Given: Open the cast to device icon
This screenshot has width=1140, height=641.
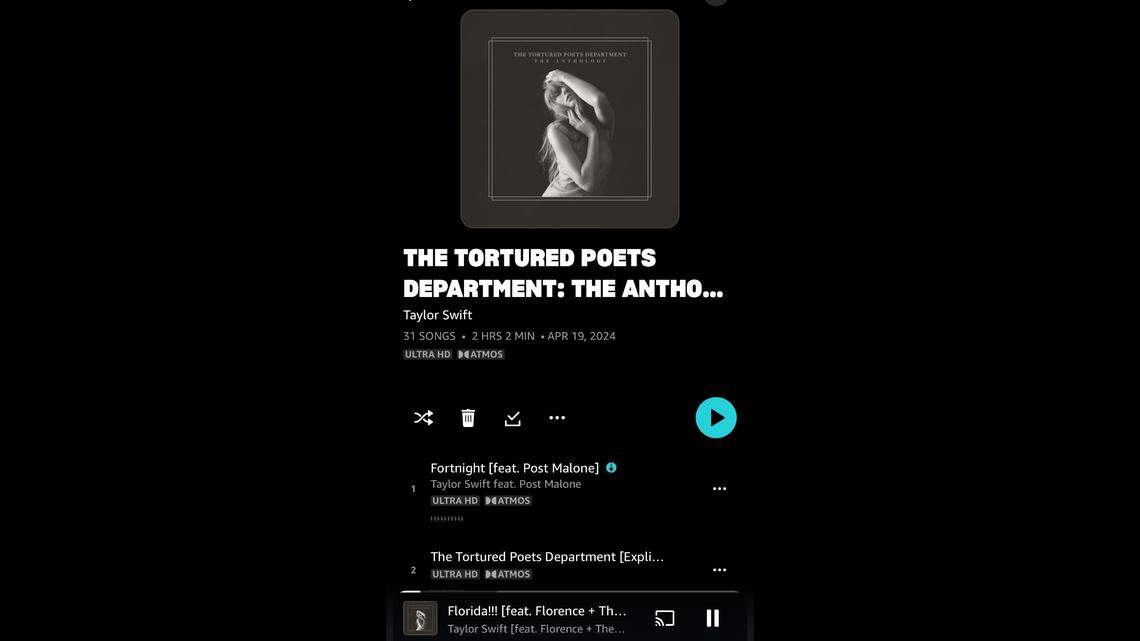Looking at the screenshot, I should tap(665, 618).
